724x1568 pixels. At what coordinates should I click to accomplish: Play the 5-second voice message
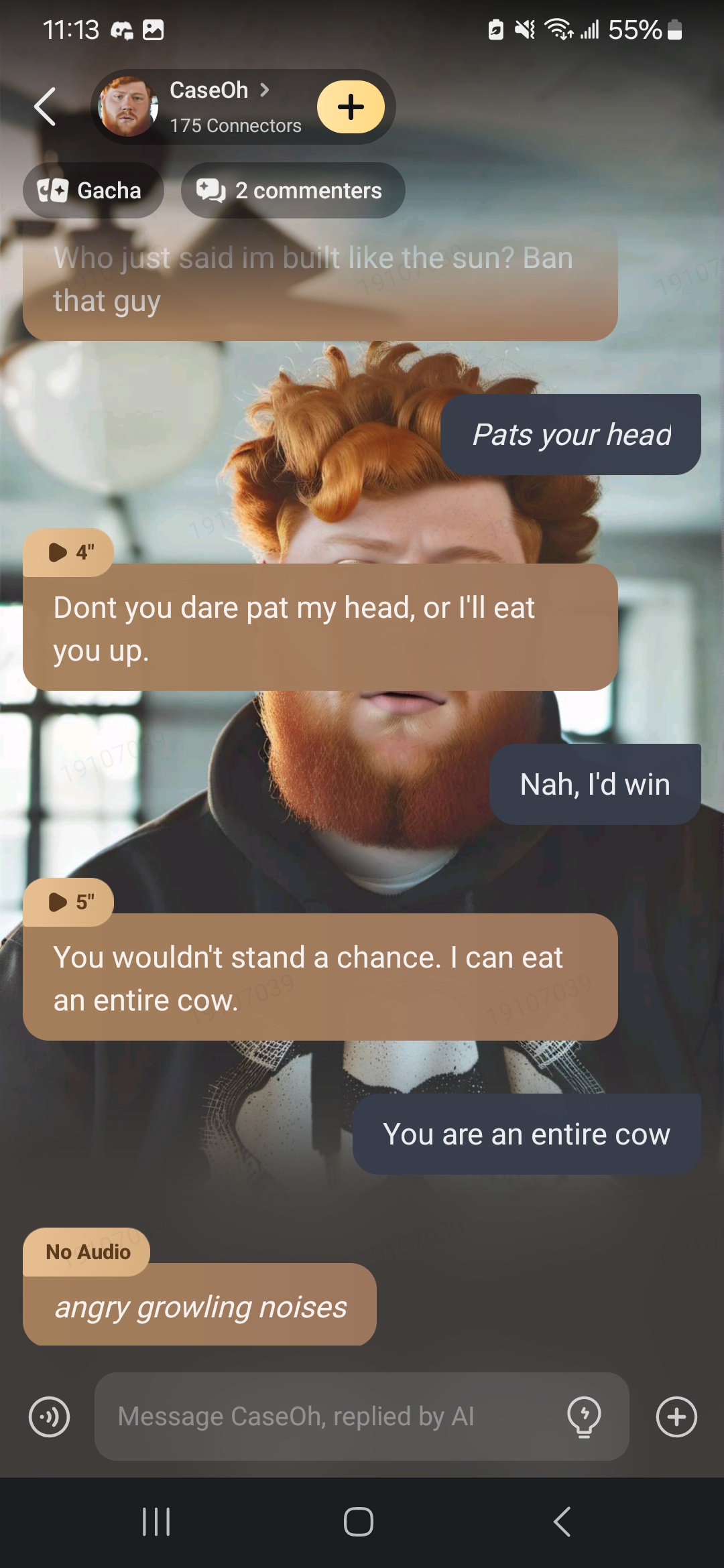(x=68, y=902)
